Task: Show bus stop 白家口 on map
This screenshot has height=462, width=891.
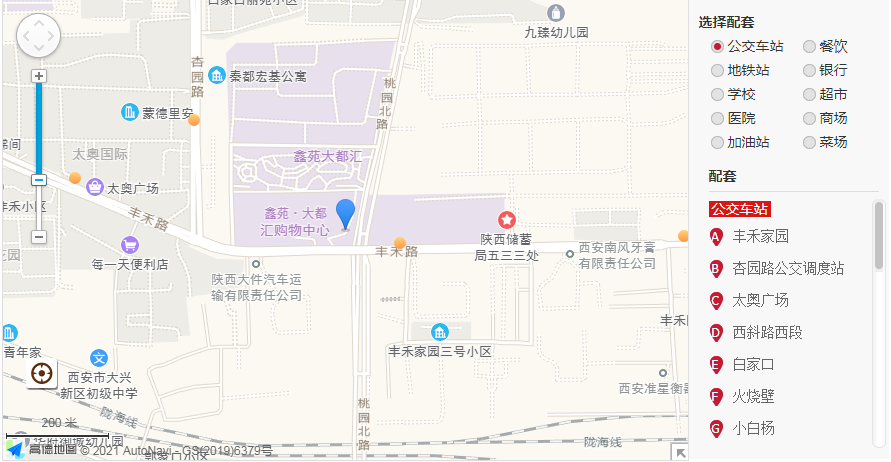Action: (753, 364)
